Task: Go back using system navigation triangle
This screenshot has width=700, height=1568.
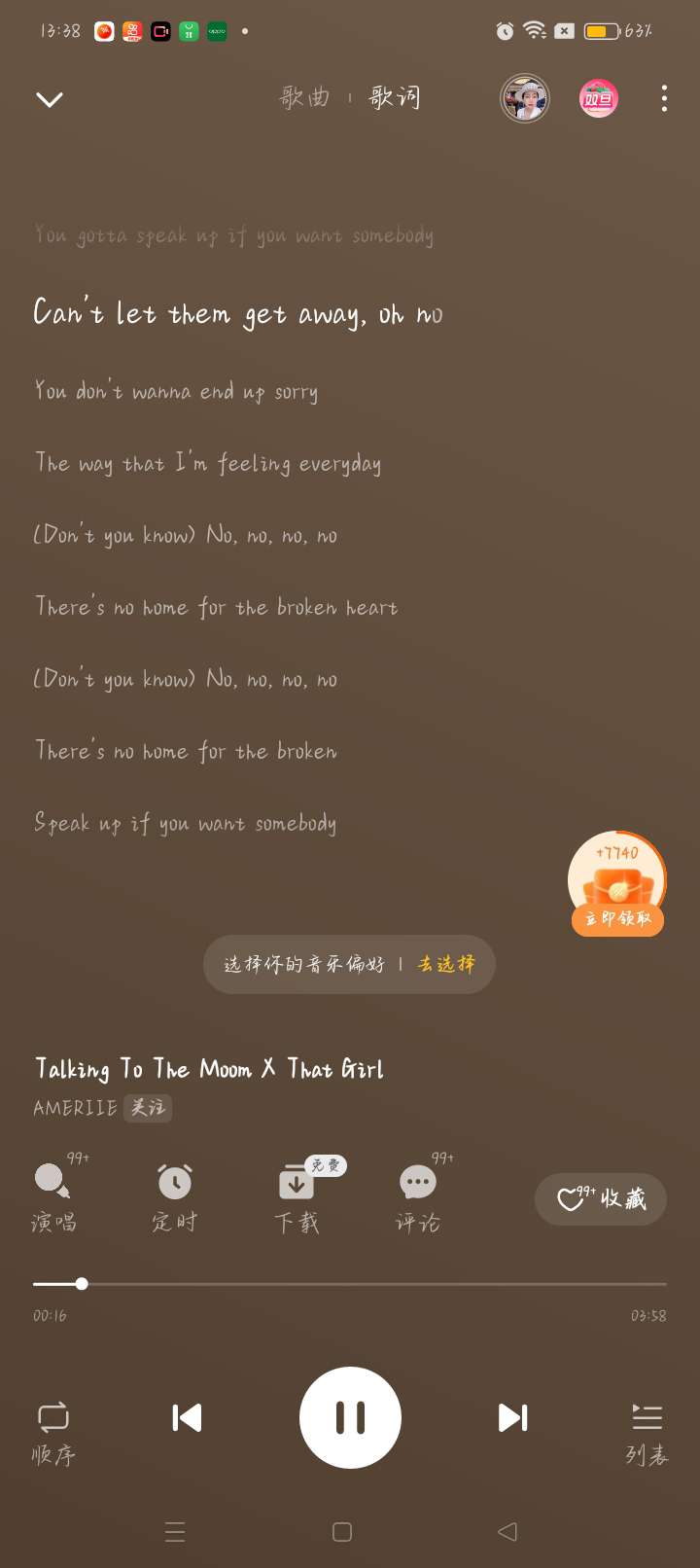Action: pyautogui.click(x=507, y=1532)
